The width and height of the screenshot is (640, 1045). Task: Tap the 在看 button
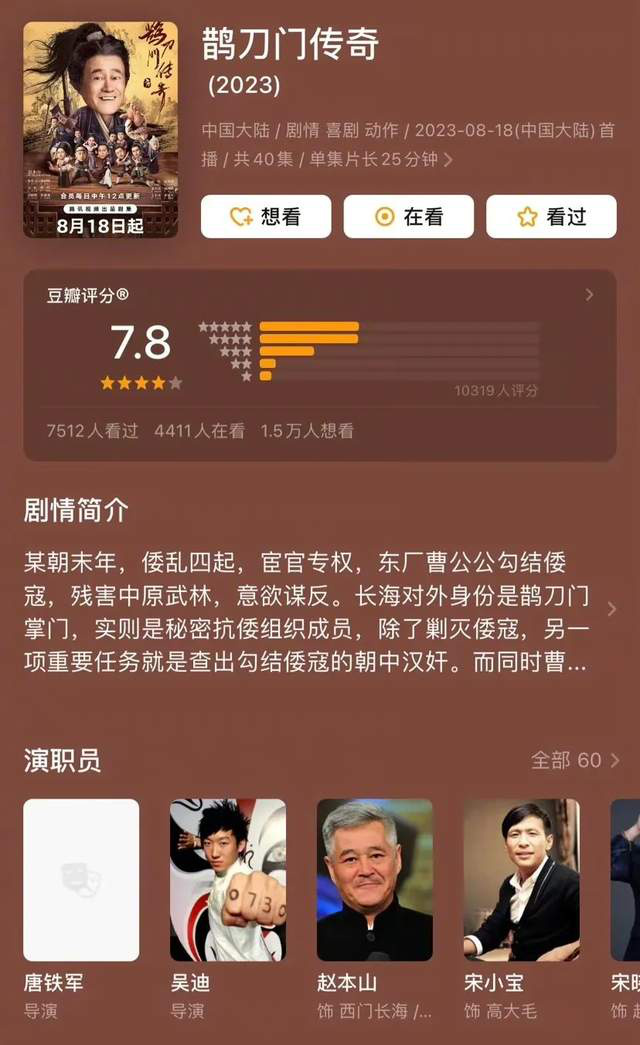(408, 217)
